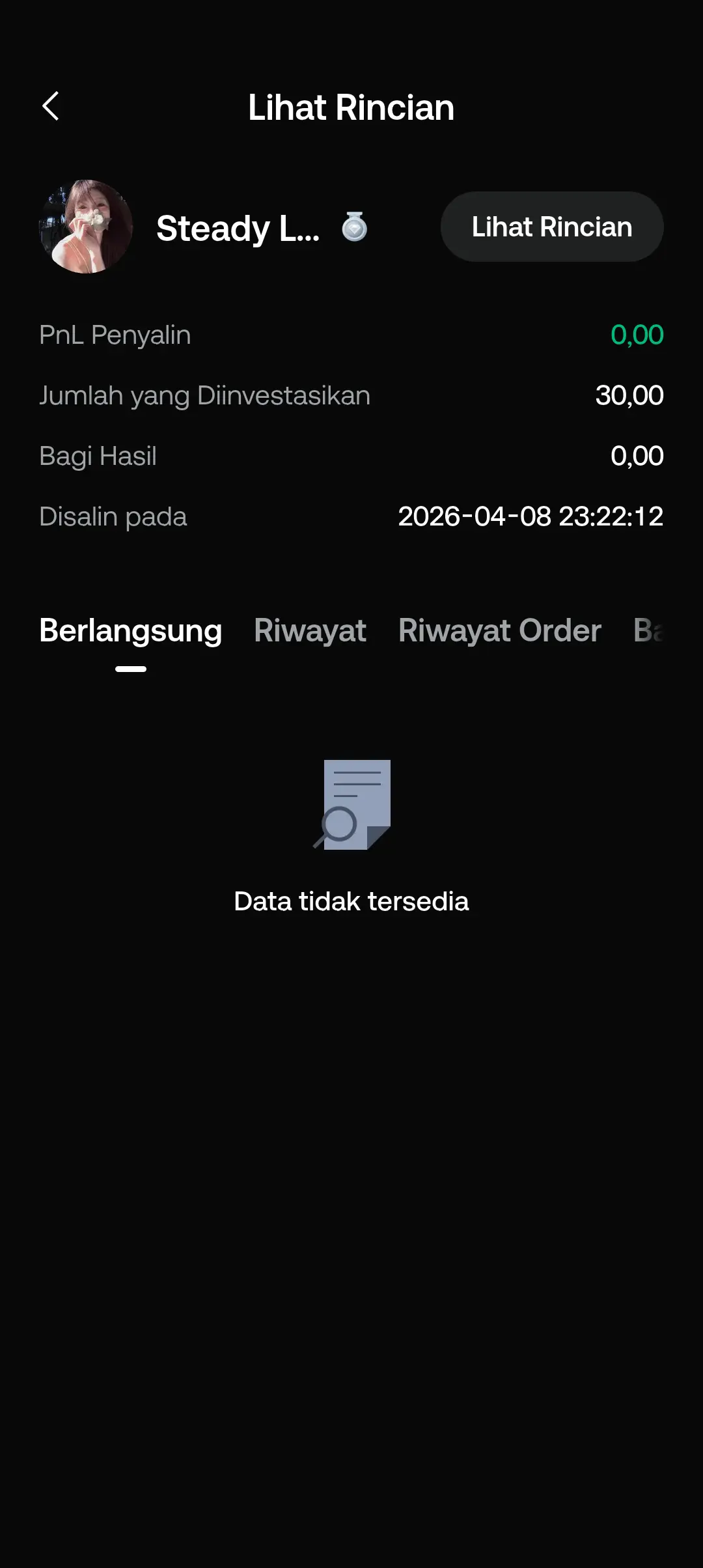Viewport: 703px width, 1568px height.
Task: Expand the truncated trader name Steady L...
Action: (x=238, y=228)
